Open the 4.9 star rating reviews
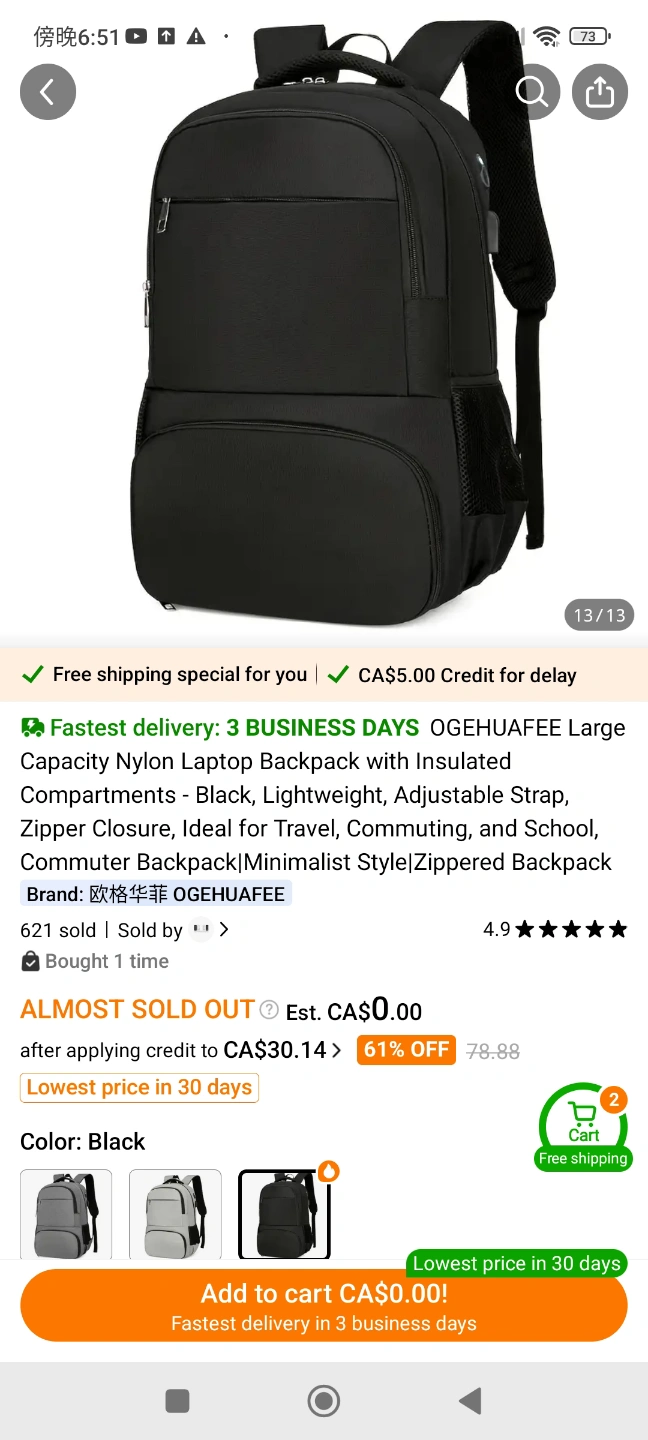Viewport: 648px width, 1440px height. click(x=555, y=929)
